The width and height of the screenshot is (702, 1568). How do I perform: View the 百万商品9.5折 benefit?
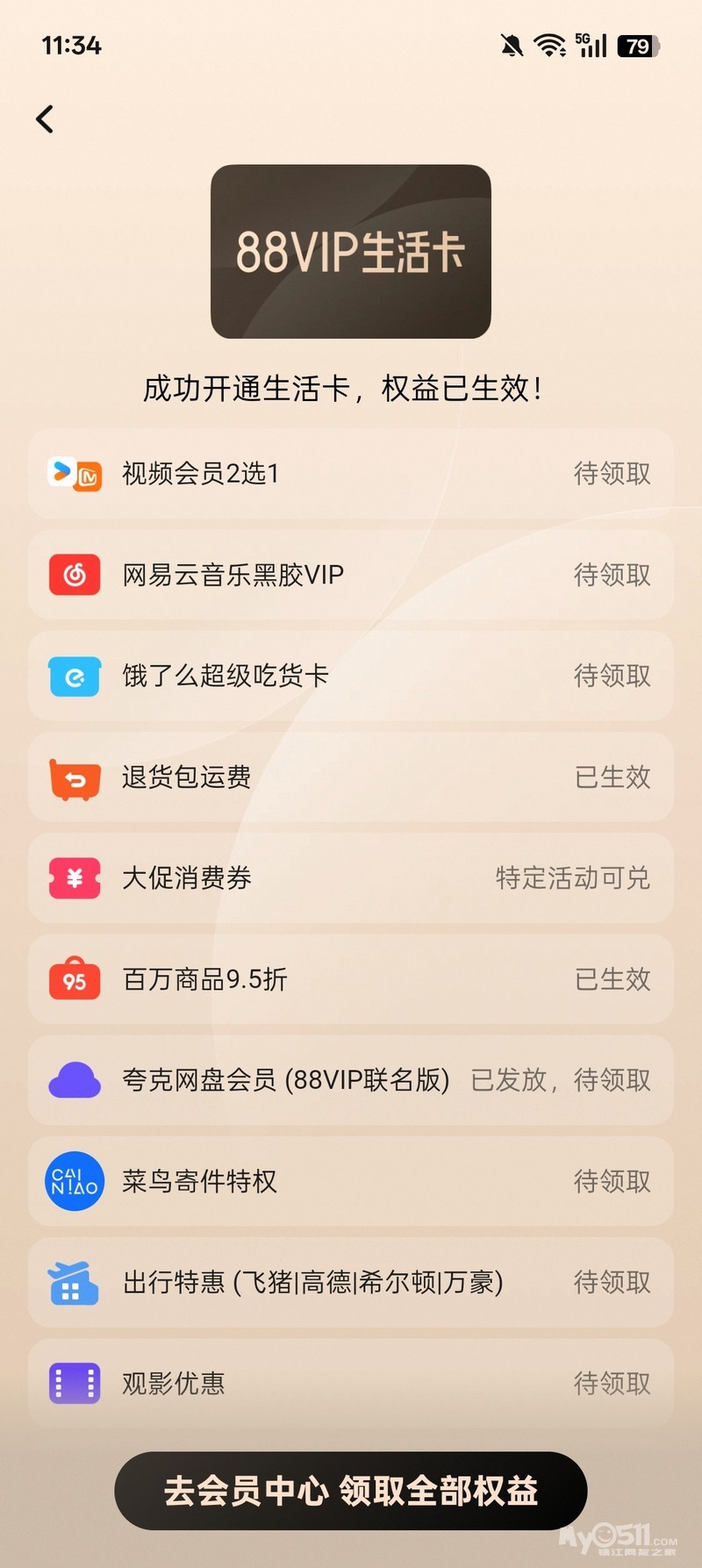click(351, 979)
